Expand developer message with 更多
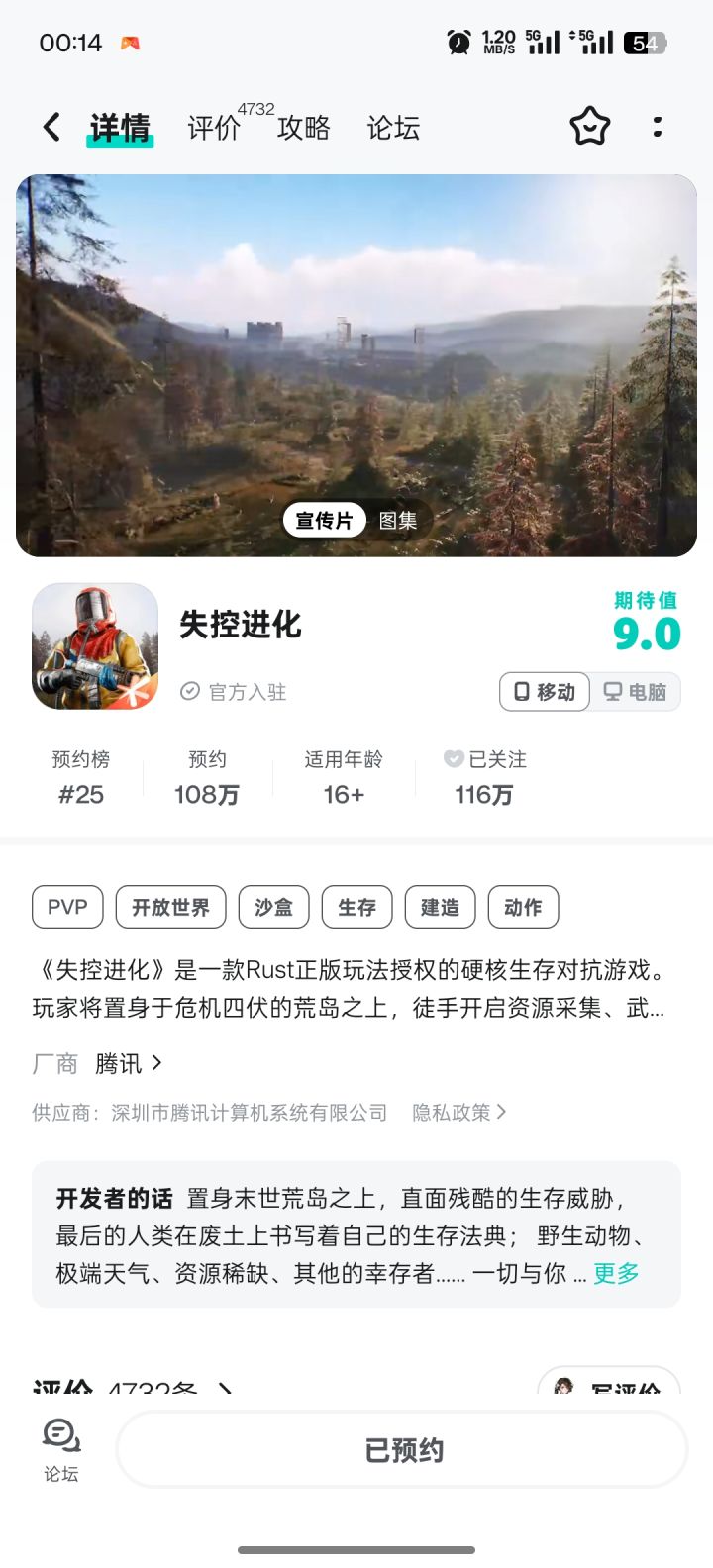This screenshot has height=1568, width=713. [x=616, y=1273]
